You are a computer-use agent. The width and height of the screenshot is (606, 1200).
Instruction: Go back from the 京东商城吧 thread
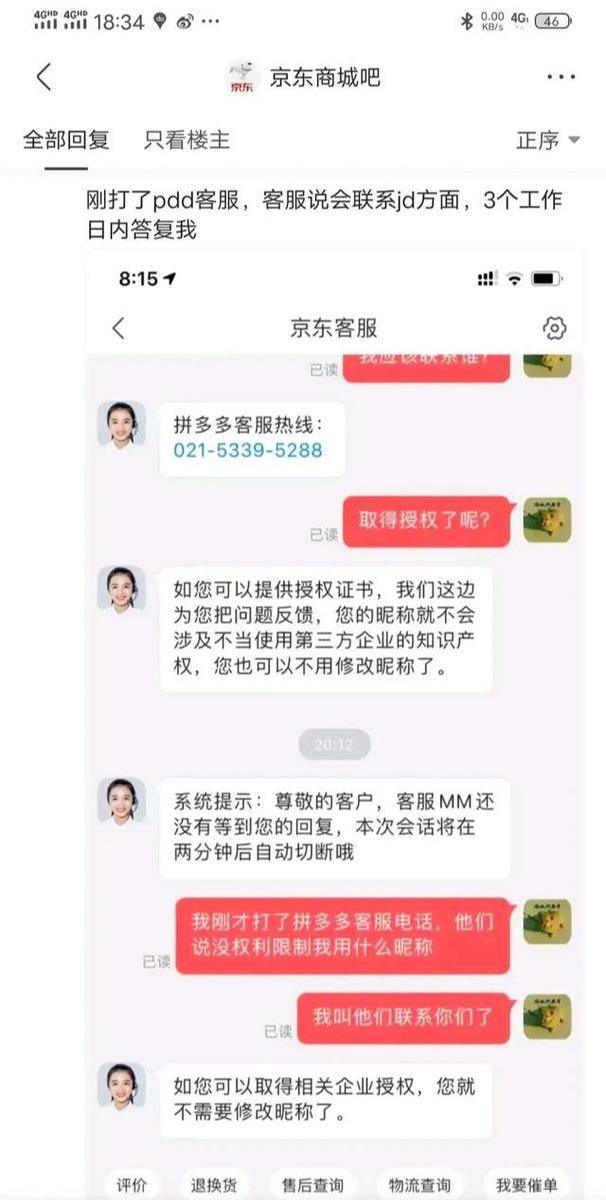(x=44, y=77)
